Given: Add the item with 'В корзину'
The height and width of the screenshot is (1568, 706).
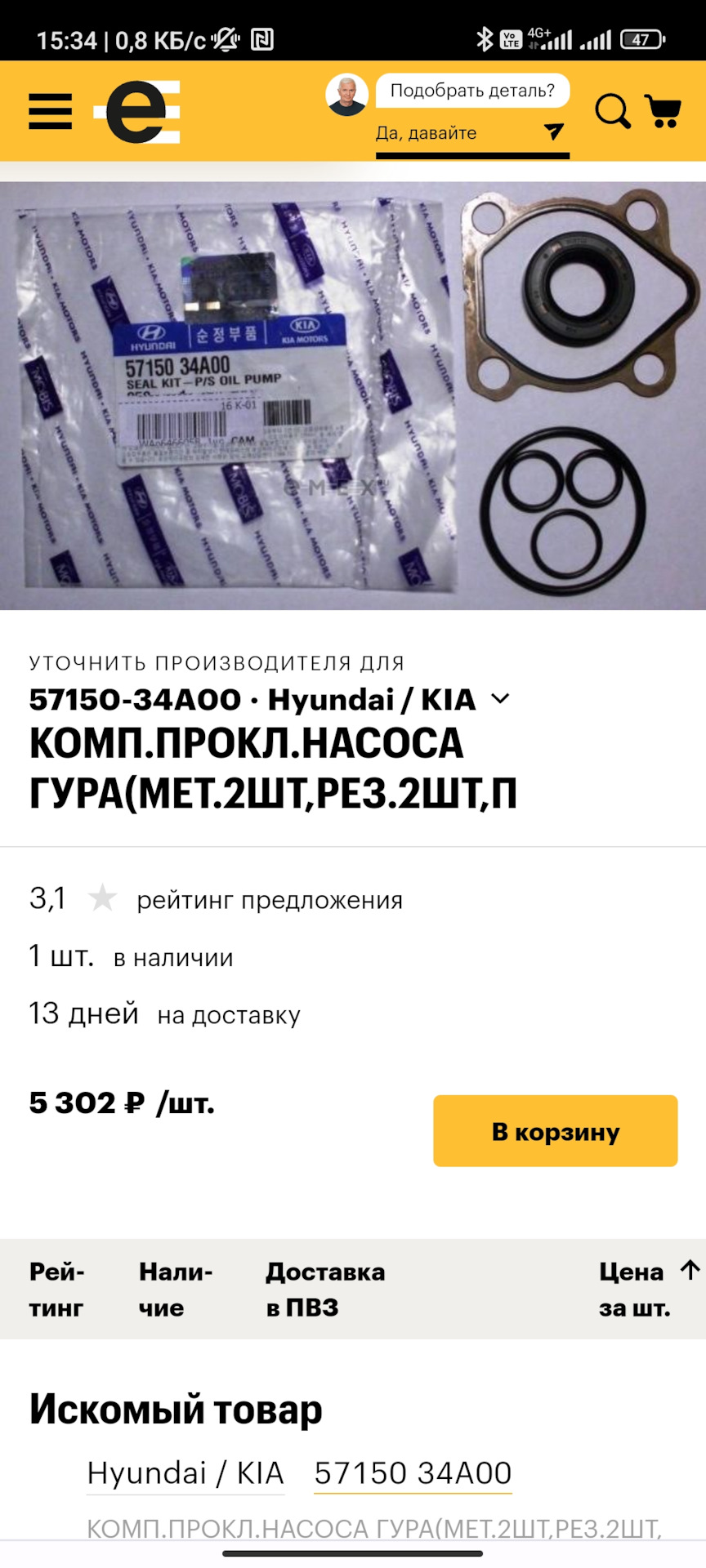Looking at the screenshot, I should [x=555, y=1131].
